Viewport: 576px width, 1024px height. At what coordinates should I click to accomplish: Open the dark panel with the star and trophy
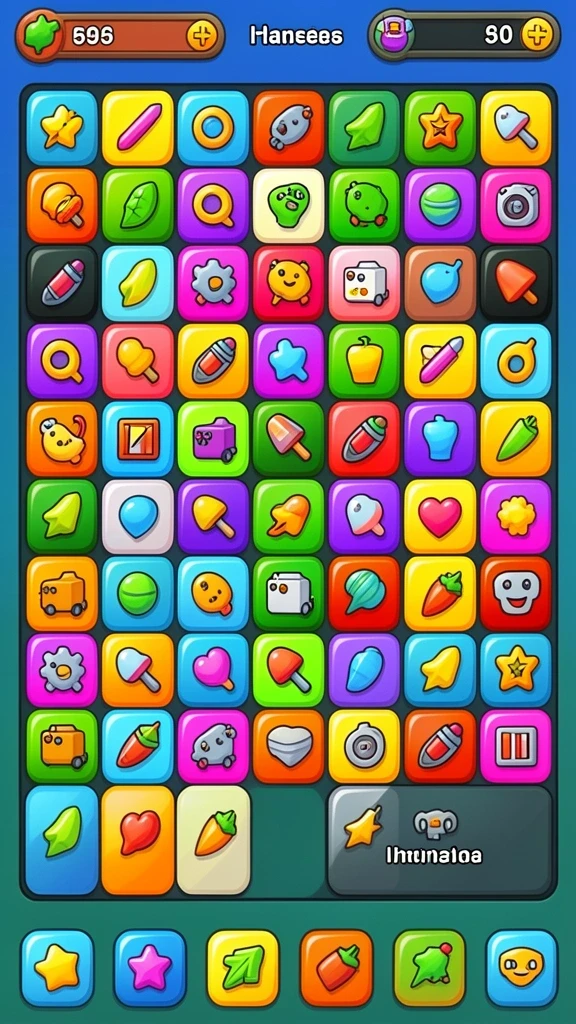click(x=440, y=840)
